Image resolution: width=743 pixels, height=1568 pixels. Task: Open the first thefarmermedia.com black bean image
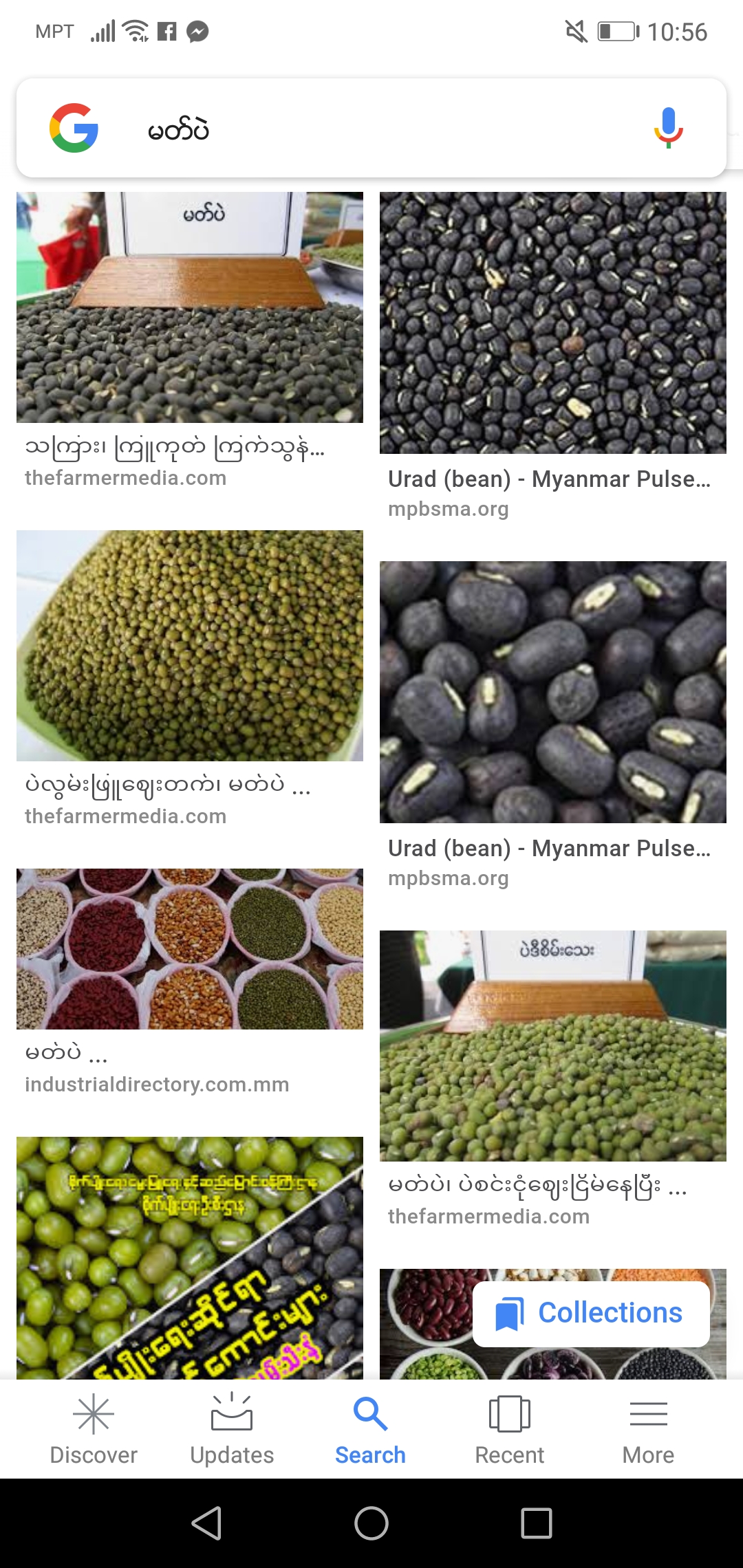(190, 307)
